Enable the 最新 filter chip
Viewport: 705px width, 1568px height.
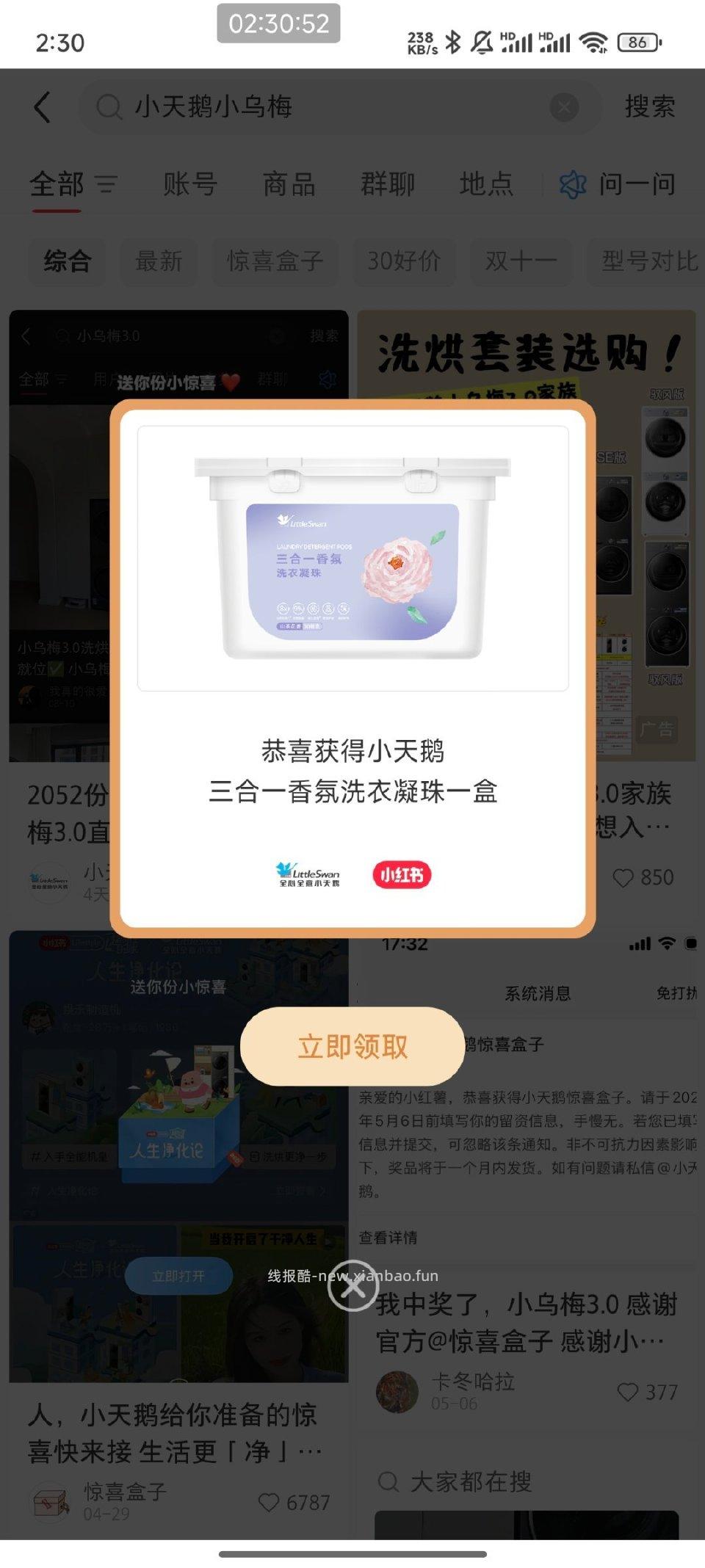tap(158, 261)
